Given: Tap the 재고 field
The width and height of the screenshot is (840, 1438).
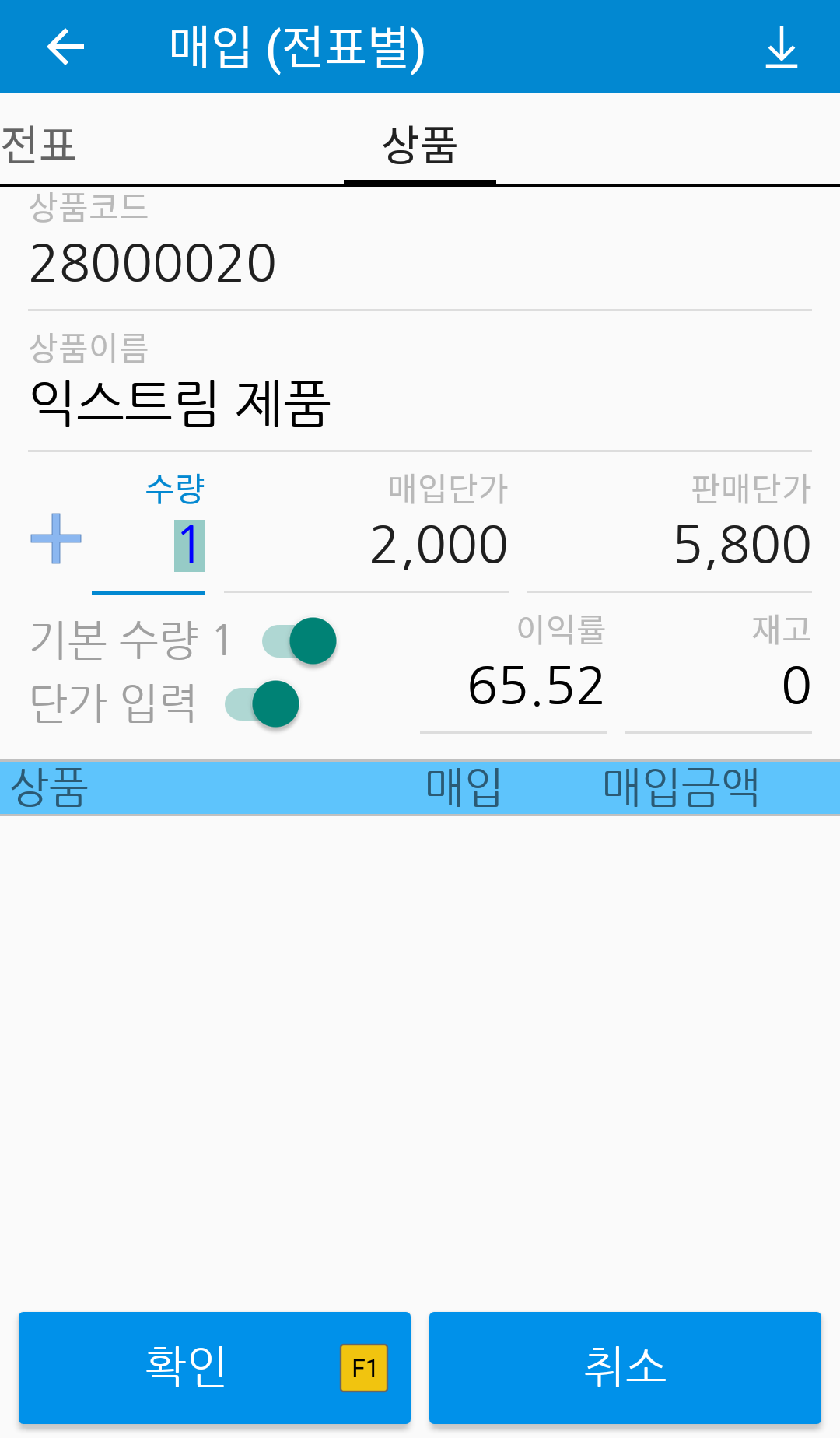Looking at the screenshot, I should (x=719, y=686).
